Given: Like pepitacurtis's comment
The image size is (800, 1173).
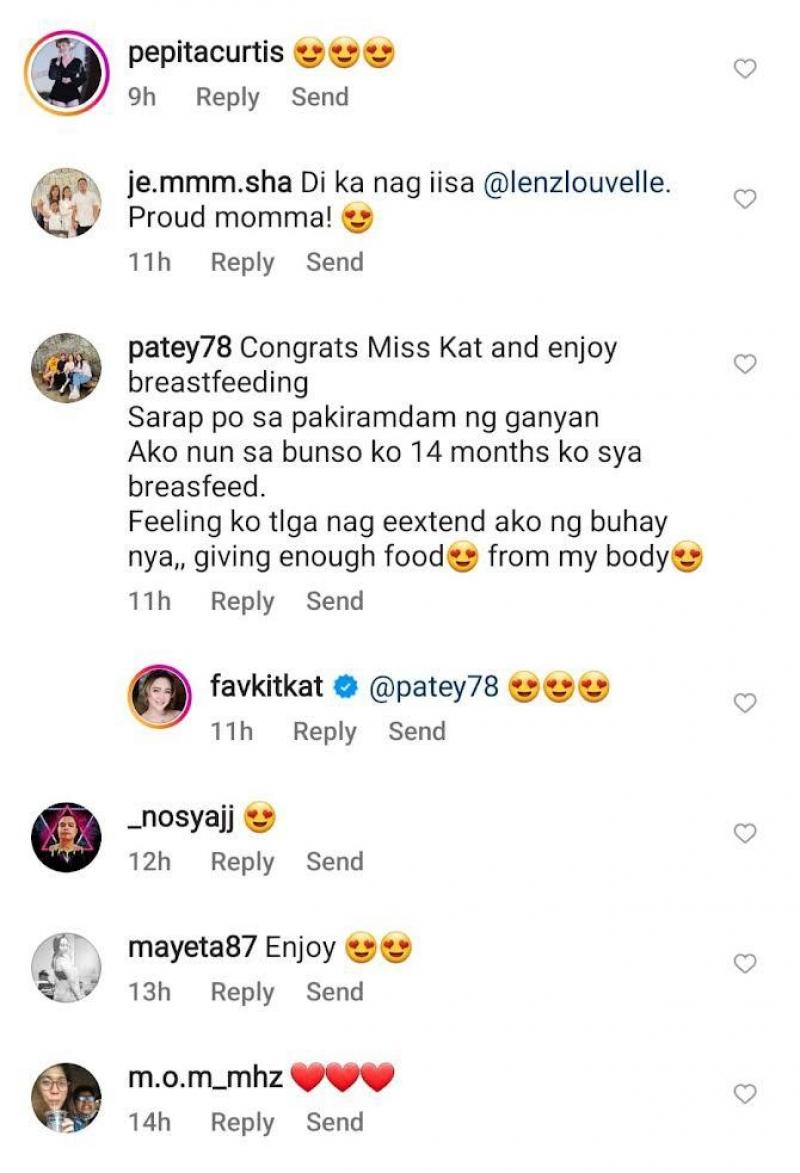Looking at the screenshot, I should point(745,69).
